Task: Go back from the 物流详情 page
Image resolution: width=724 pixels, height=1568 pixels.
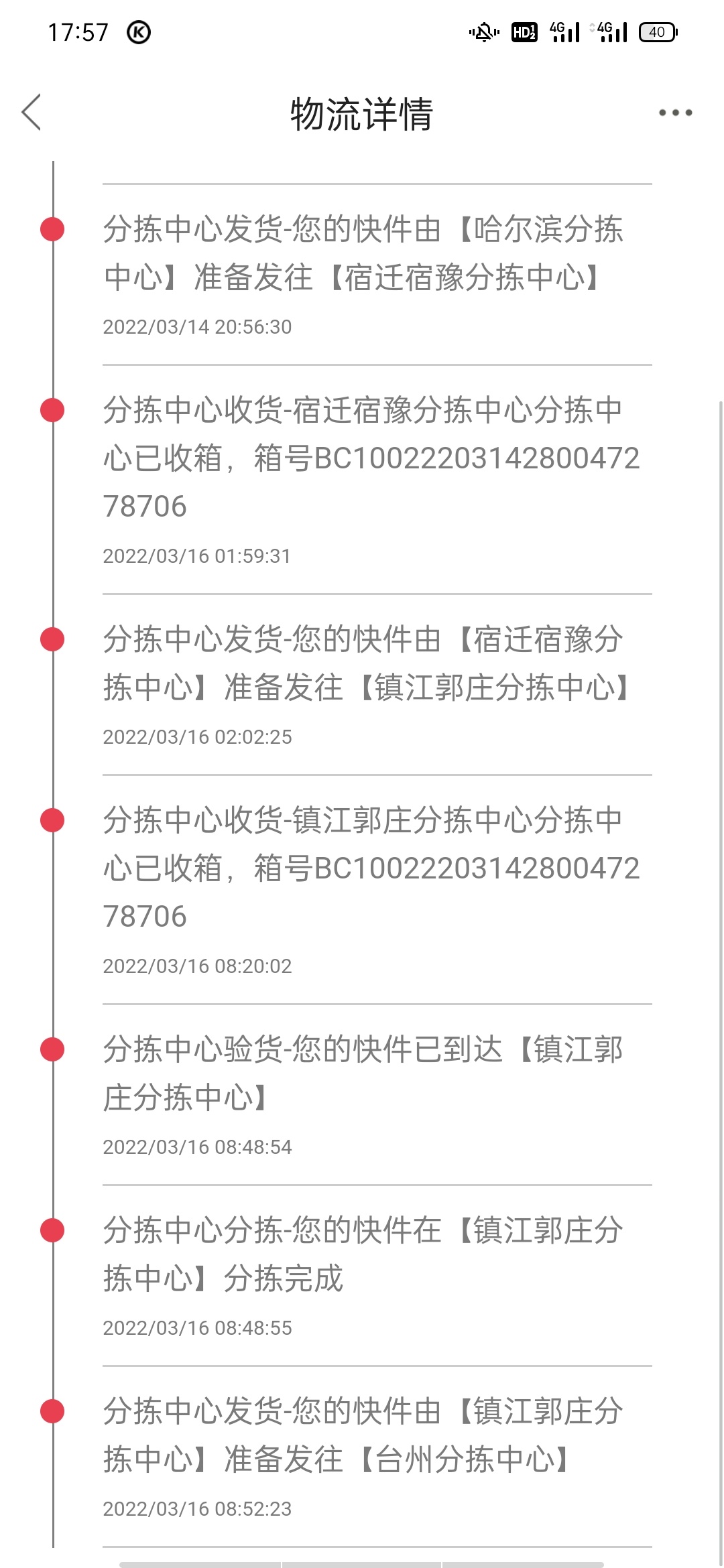Action: (x=32, y=112)
